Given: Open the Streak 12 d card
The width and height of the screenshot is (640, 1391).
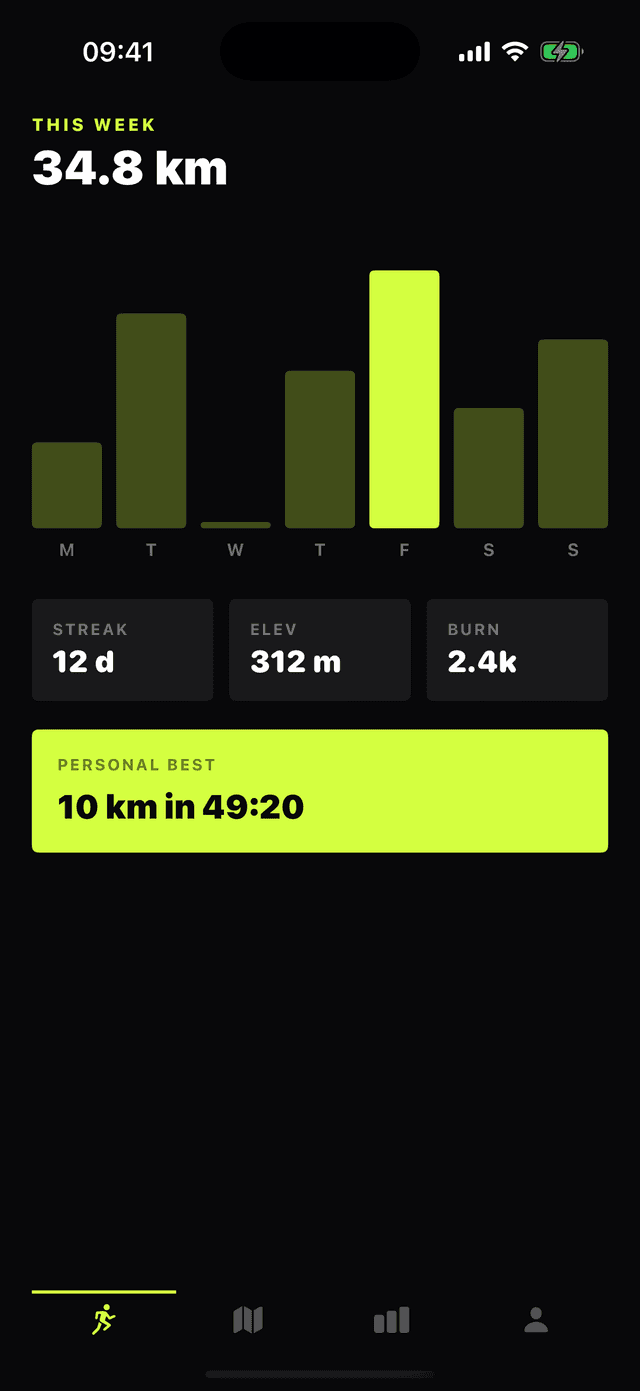Looking at the screenshot, I should point(122,650).
